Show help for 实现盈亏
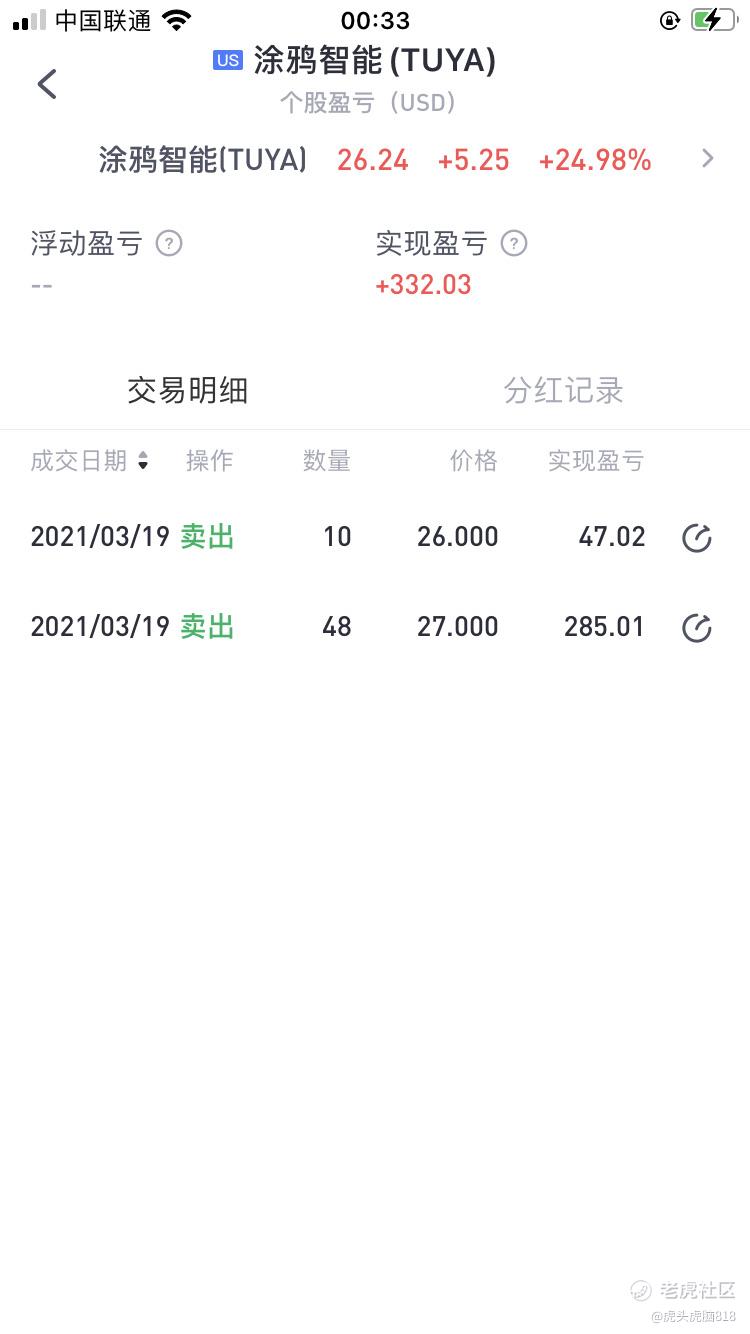 coord(514,243)
